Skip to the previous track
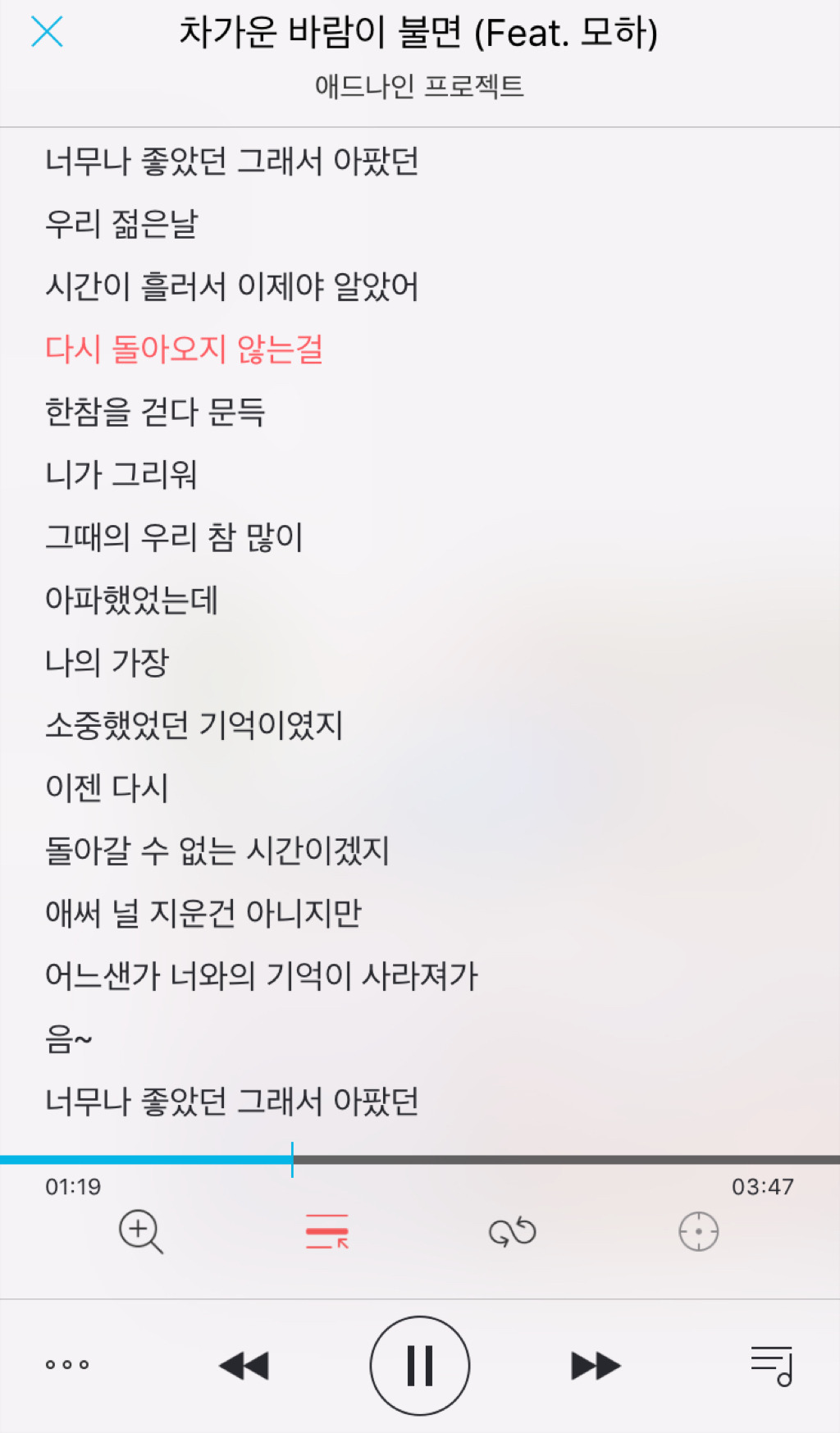 pos(244,1366)
